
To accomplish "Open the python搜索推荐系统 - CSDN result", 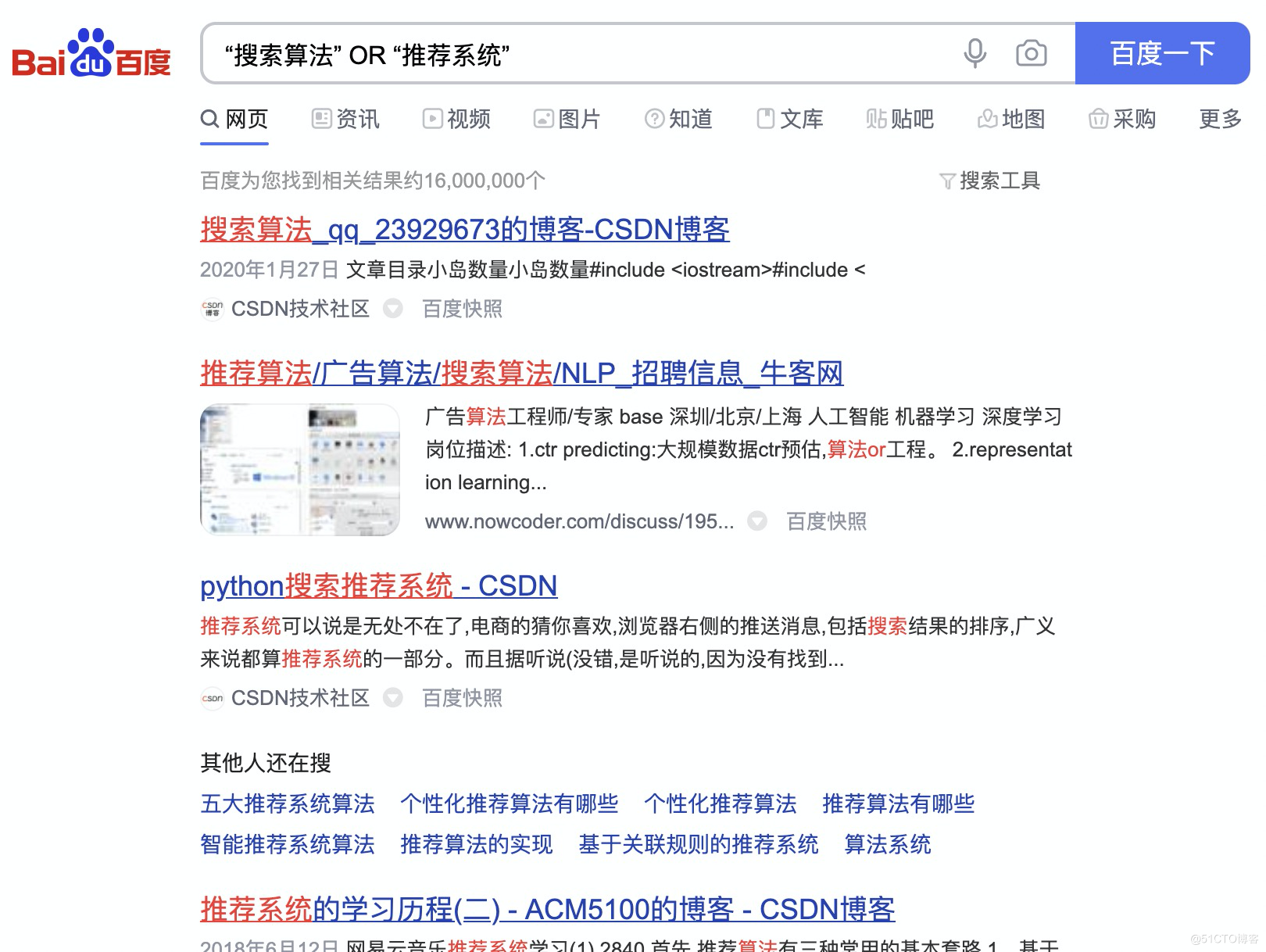I will tap(378, 585).
